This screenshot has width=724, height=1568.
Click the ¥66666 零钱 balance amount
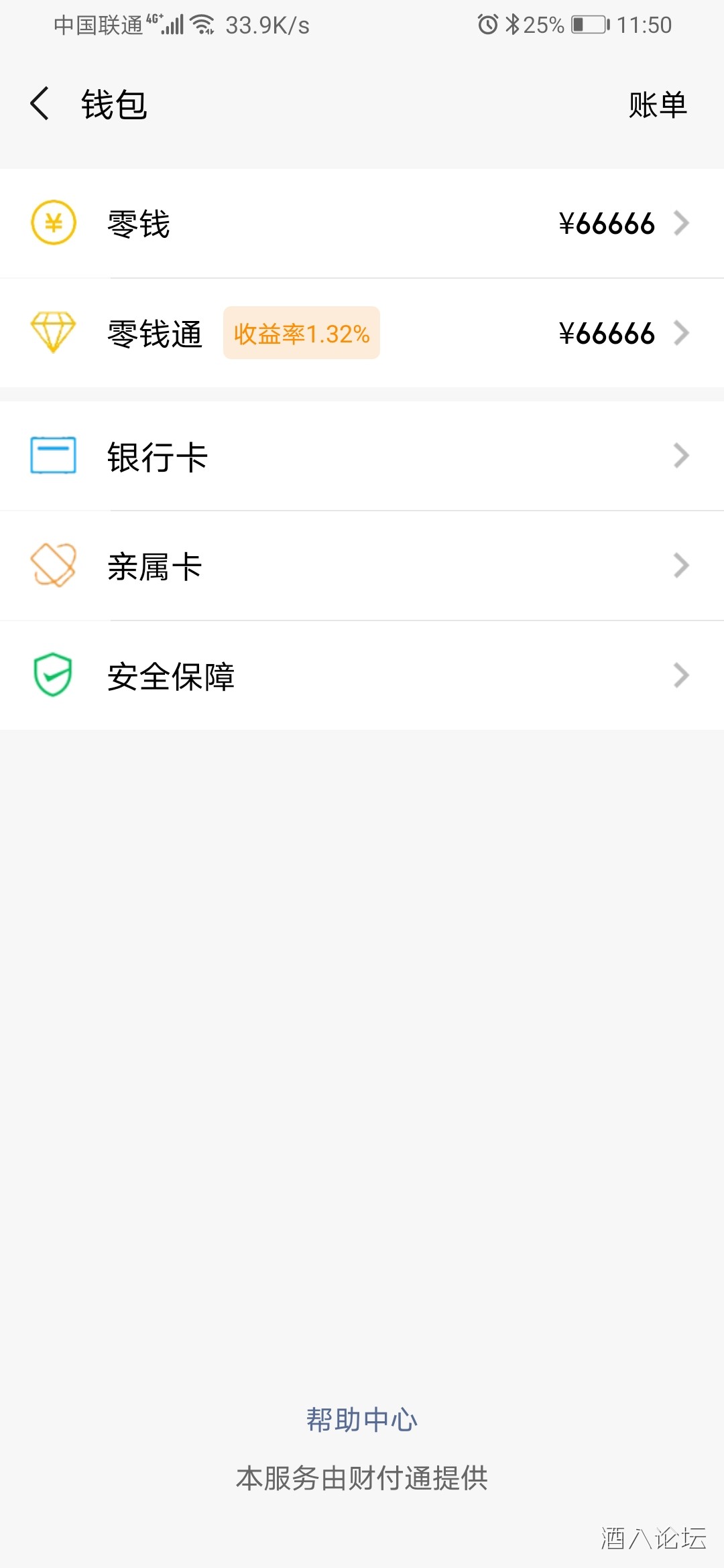point(607,223)
